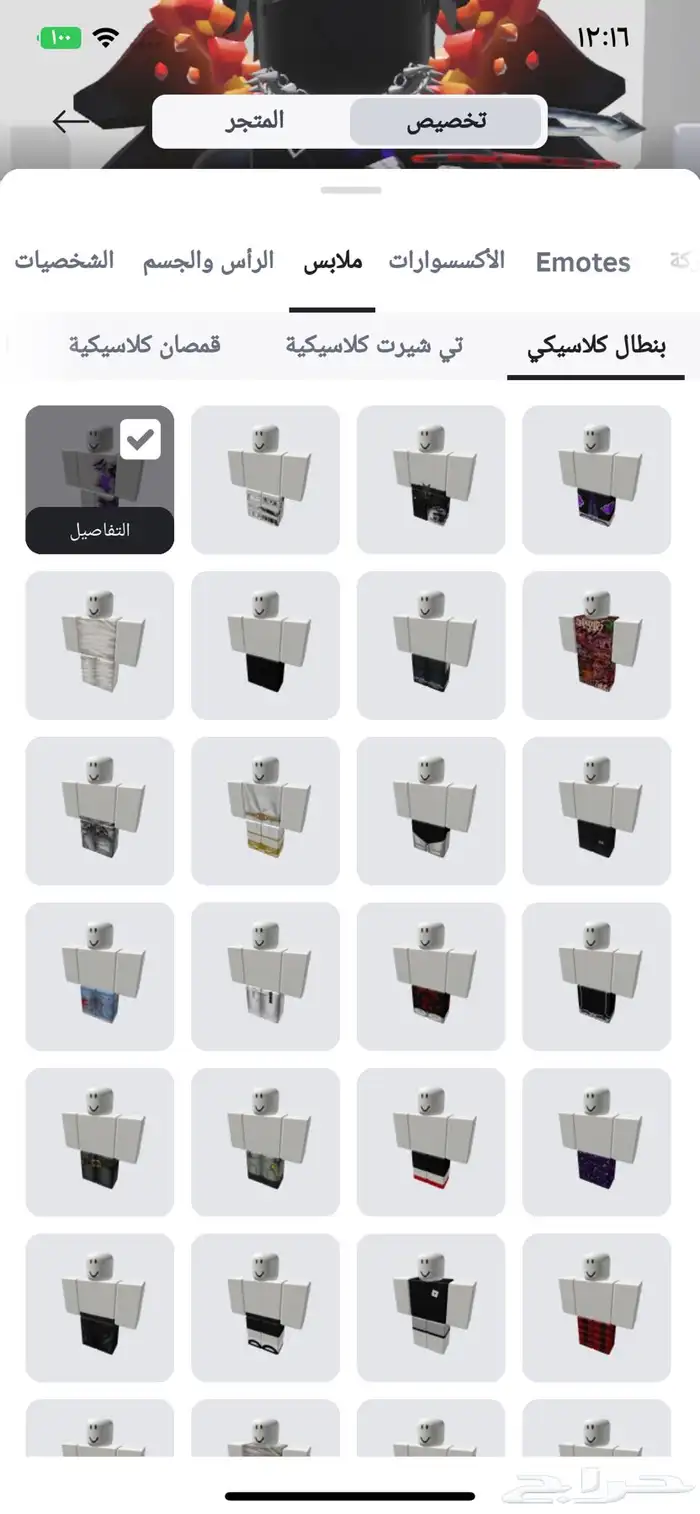Tap التفاصيل on the equipped pants
Image resolution: width=700 pixels, height=1514 pixels.
pyautogui.click(x=100, y=531)
